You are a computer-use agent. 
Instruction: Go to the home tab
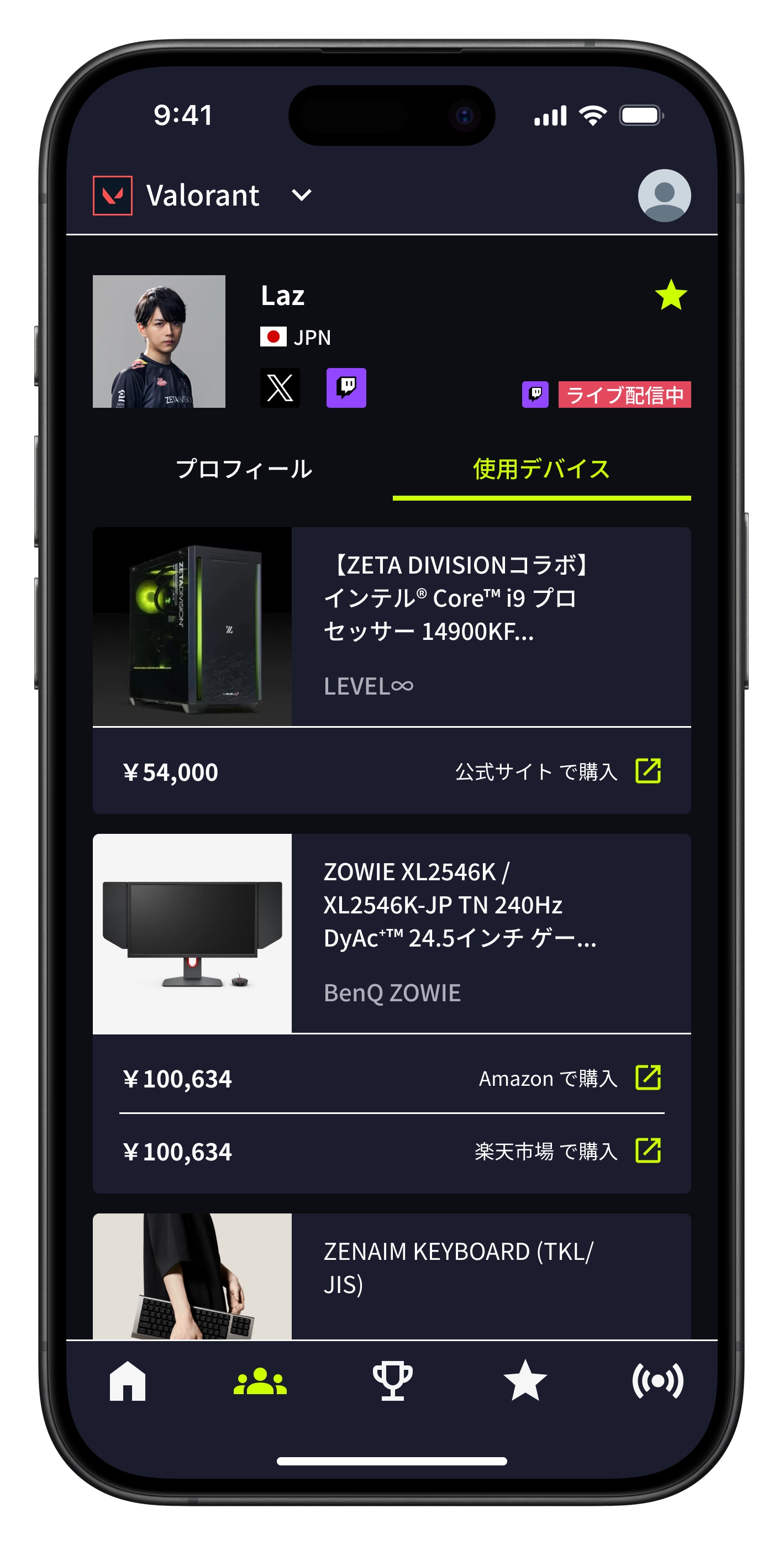[x=128, y=1381]
